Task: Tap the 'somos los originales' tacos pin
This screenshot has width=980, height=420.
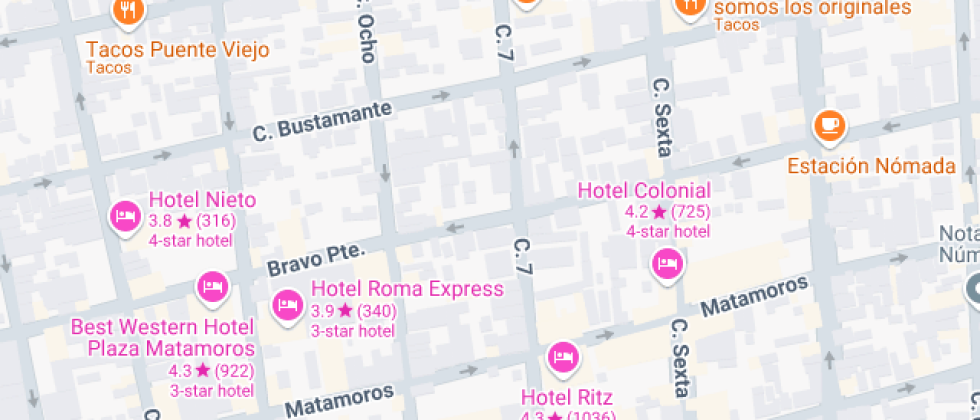Action: click(x=691, y=8)
